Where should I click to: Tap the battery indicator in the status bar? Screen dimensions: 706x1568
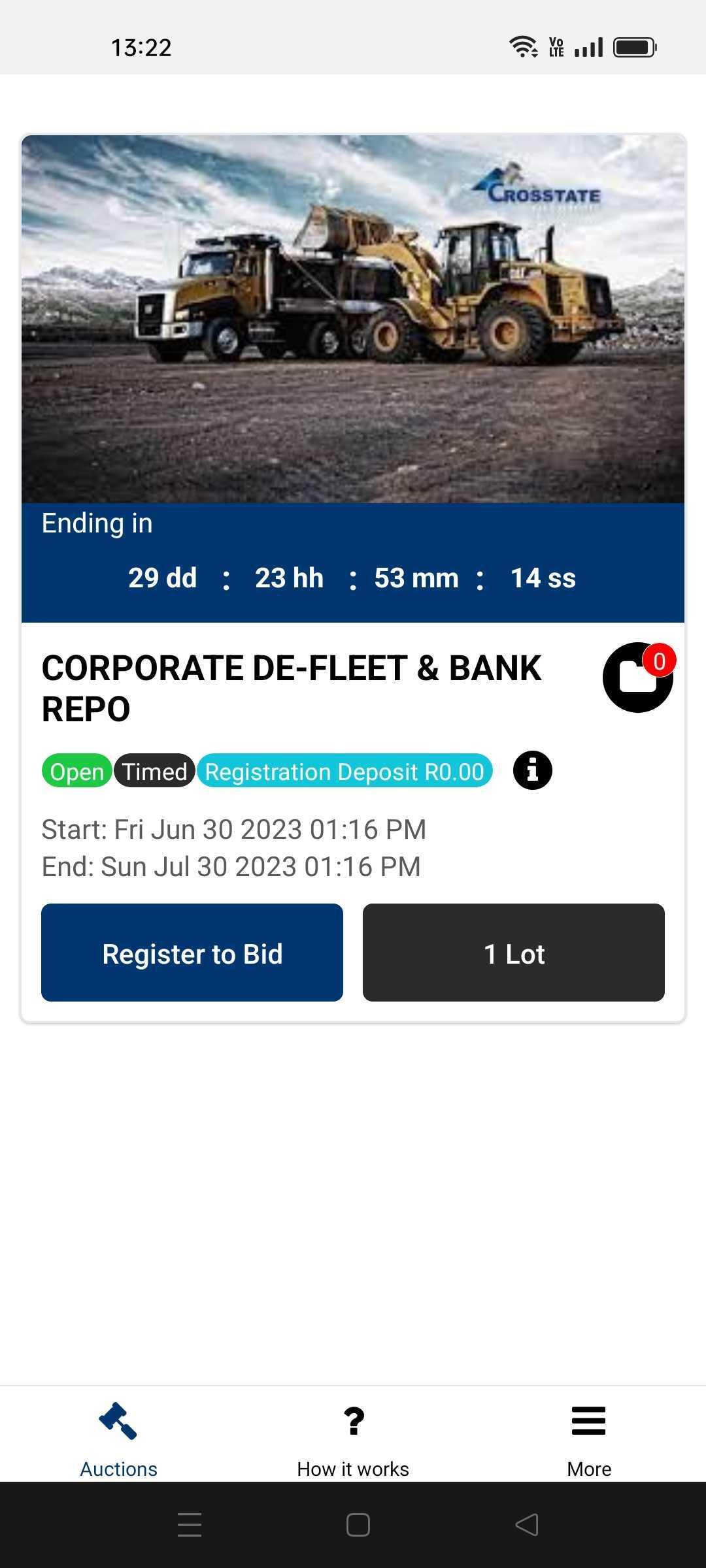pyautogui.click(x=632, y=46)
